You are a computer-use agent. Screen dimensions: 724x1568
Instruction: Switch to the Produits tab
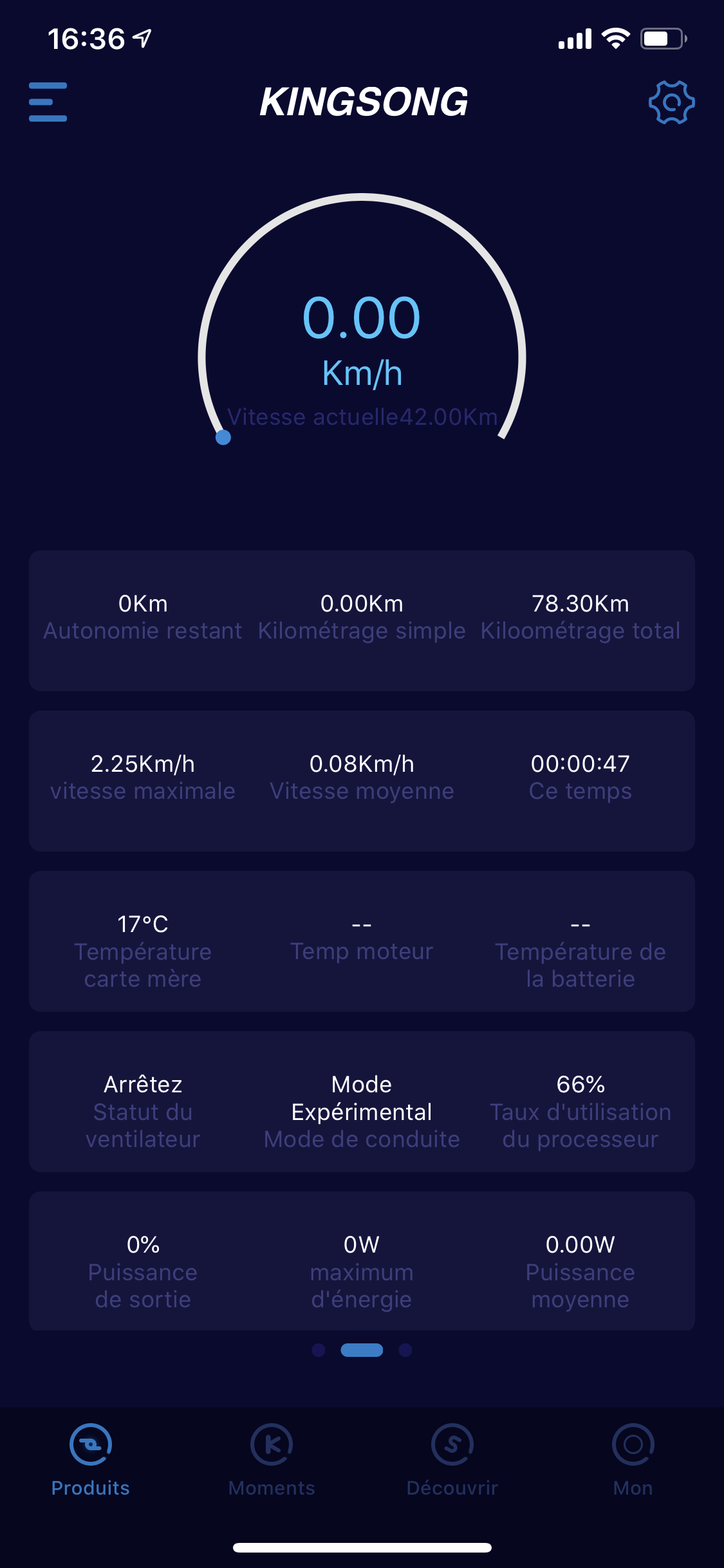click(91, 1460)
